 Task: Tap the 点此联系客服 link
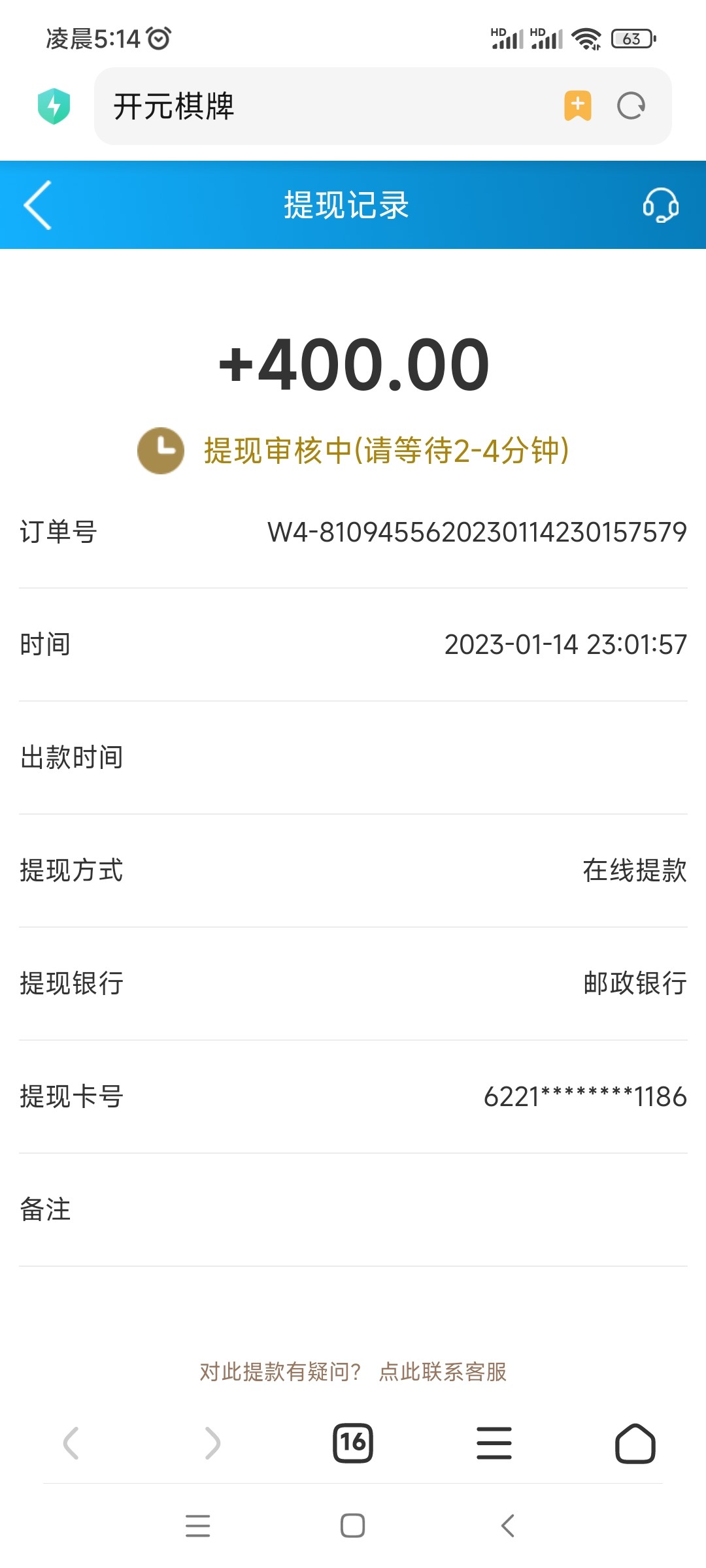point(443,1371)
